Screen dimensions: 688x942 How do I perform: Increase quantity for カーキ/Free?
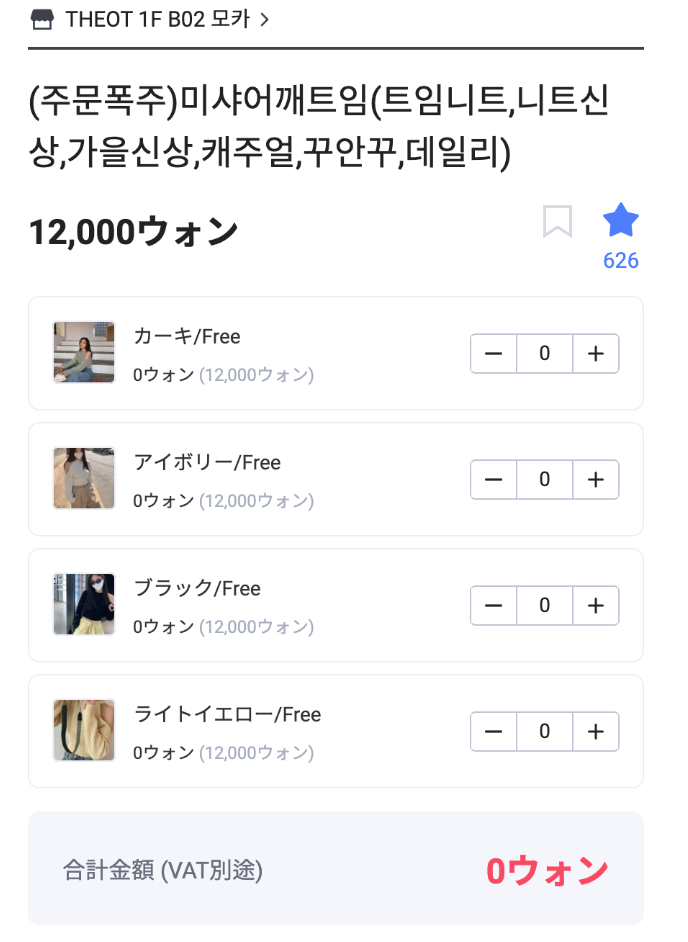pos(596,354)
